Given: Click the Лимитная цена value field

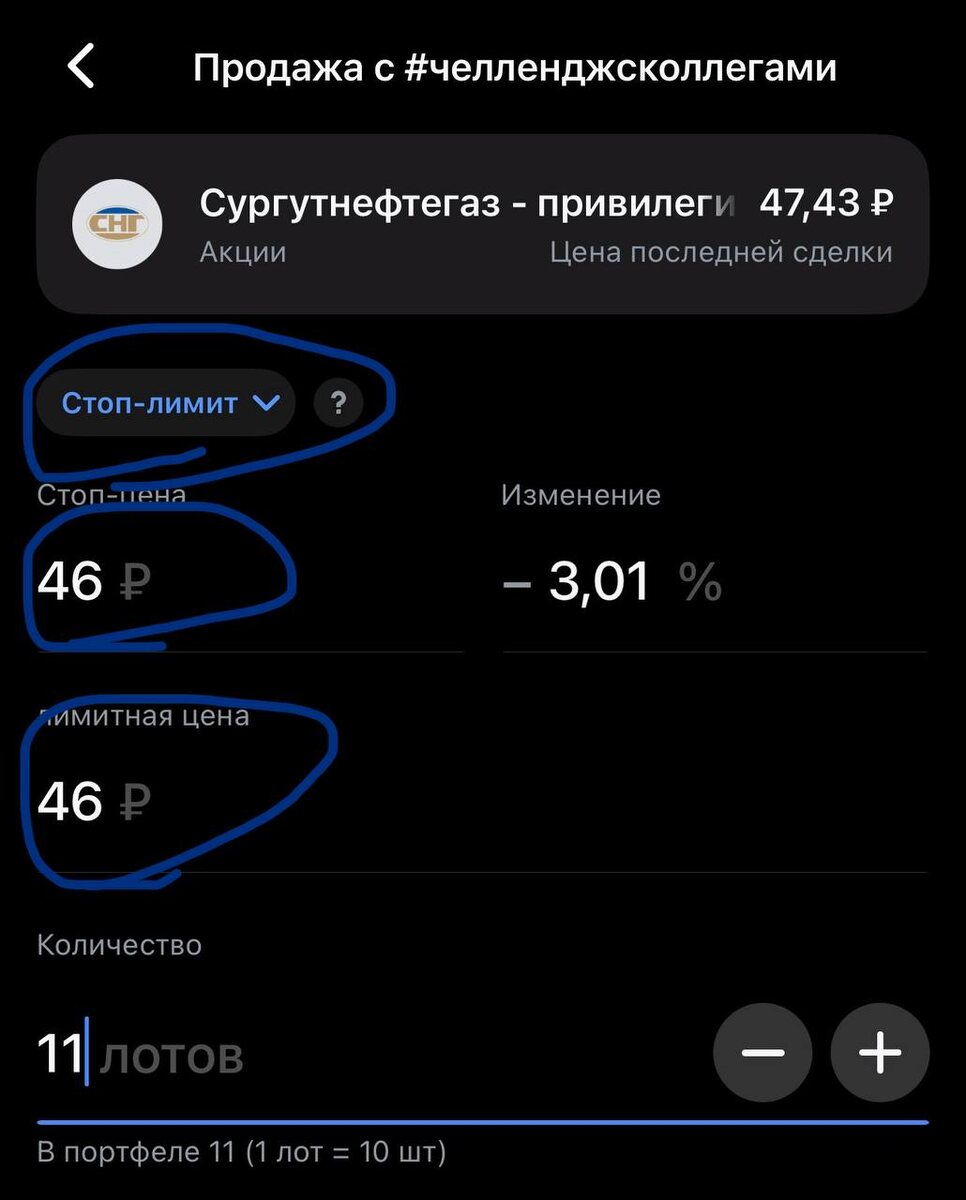Looking at the screenshot, I should 68,800.
